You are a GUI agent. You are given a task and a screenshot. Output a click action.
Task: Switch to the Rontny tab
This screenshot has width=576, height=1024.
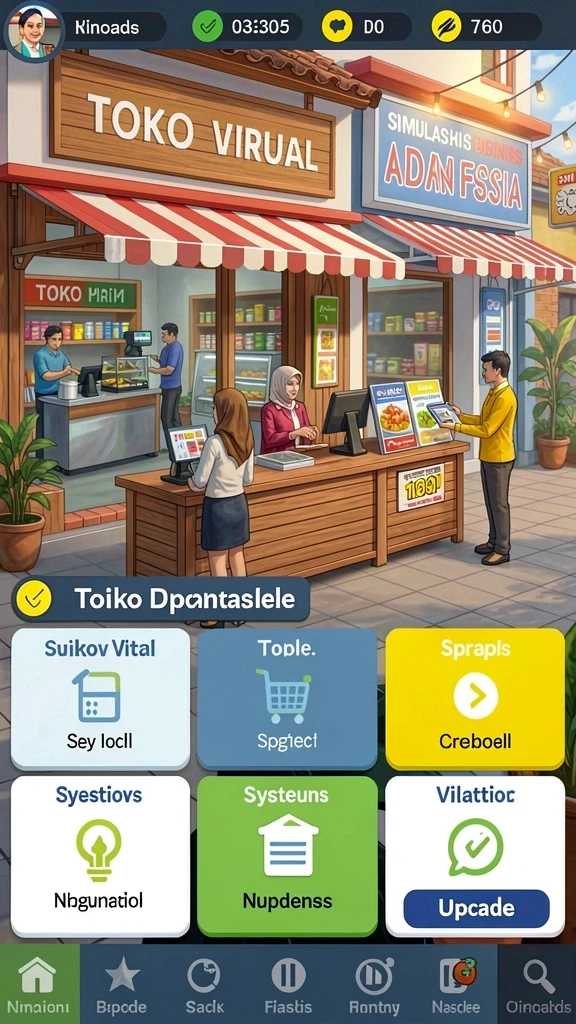tap(370, 984)
